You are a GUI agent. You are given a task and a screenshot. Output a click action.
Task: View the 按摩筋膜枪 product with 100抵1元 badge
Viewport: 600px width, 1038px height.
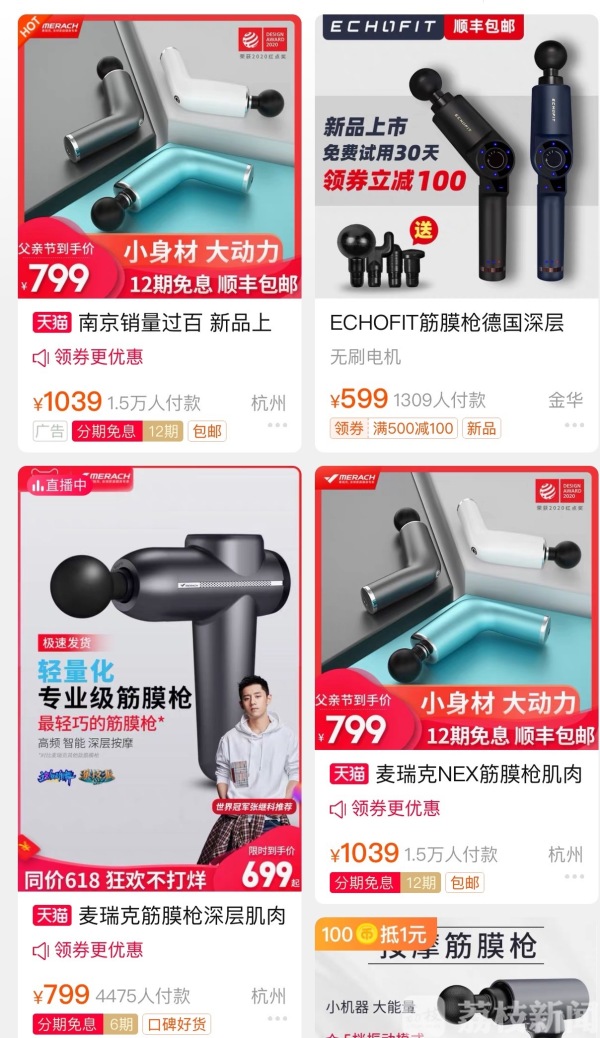tap(456, 976)
